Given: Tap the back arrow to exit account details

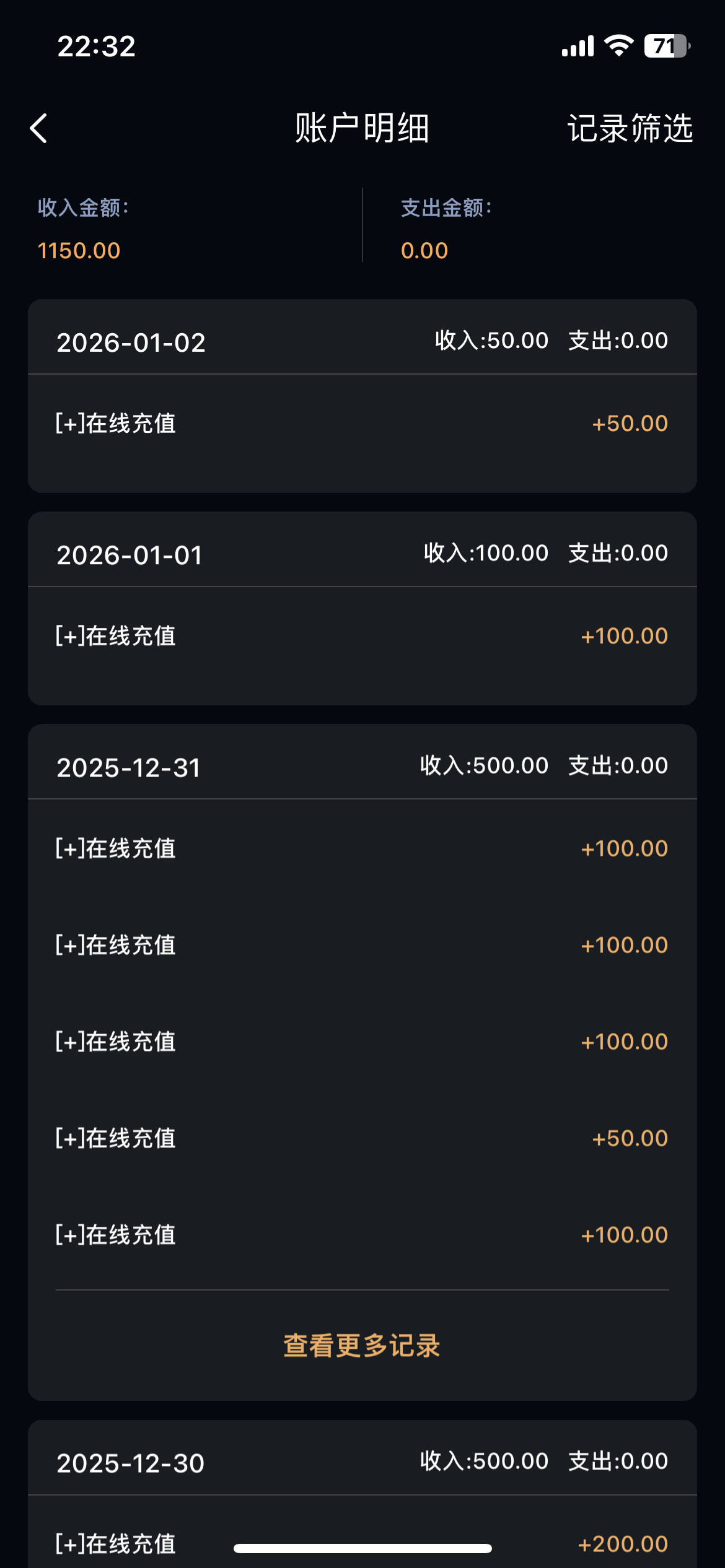Looking at the screenshot, I should click(38, 129).
